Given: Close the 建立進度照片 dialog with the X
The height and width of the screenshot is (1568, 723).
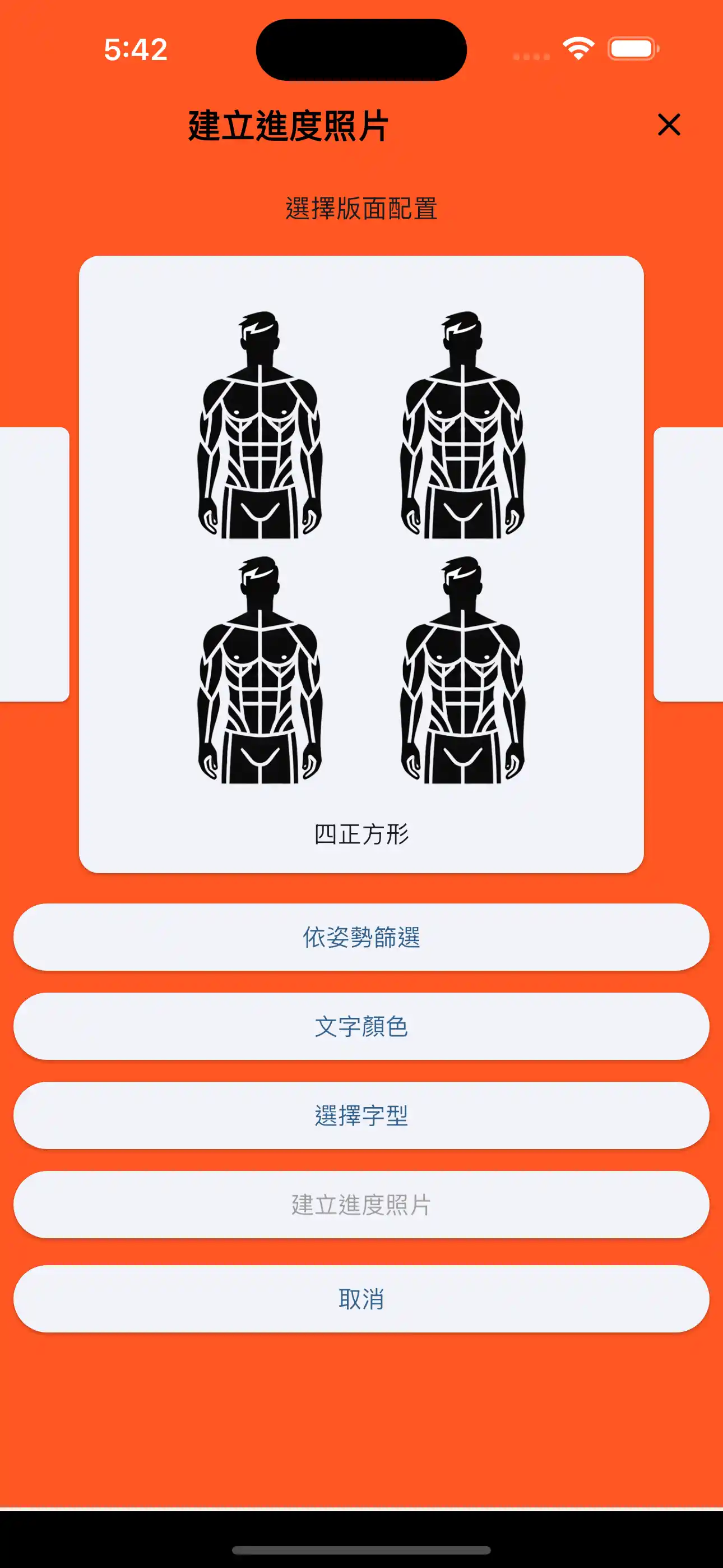Looking at the screenshot, I should 669,126.
